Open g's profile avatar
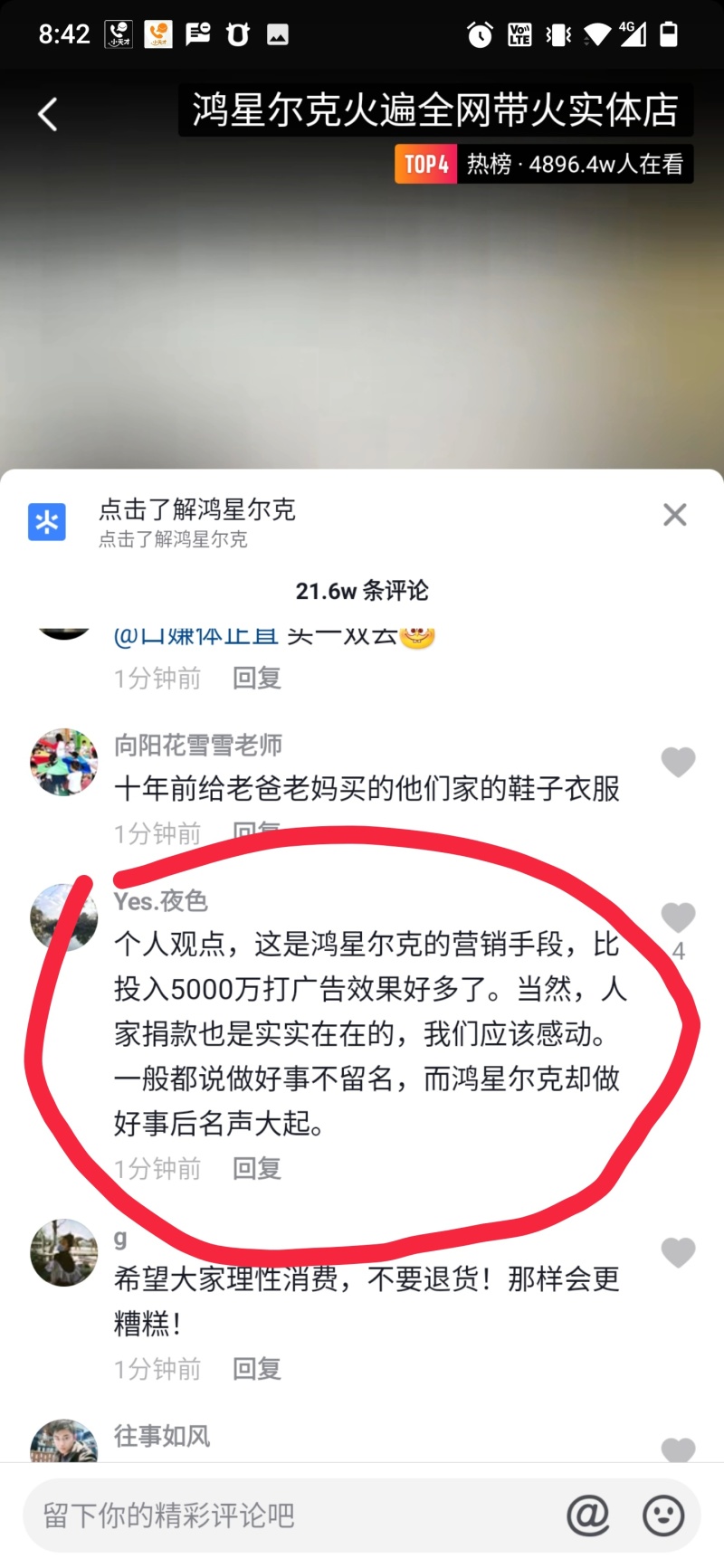 click(x=64, y=1252)
